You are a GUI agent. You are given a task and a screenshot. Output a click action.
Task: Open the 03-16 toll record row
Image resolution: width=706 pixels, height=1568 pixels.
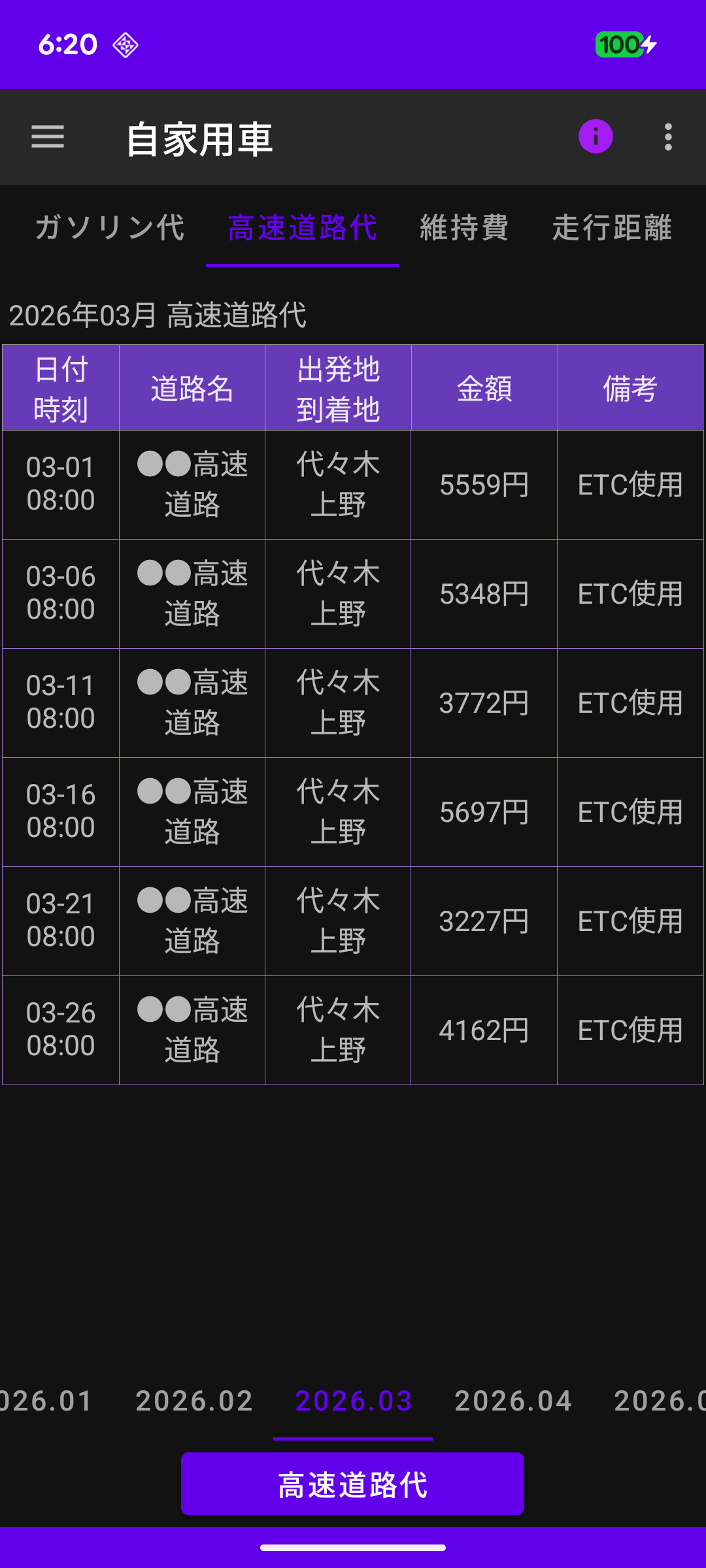pos(353,812)
